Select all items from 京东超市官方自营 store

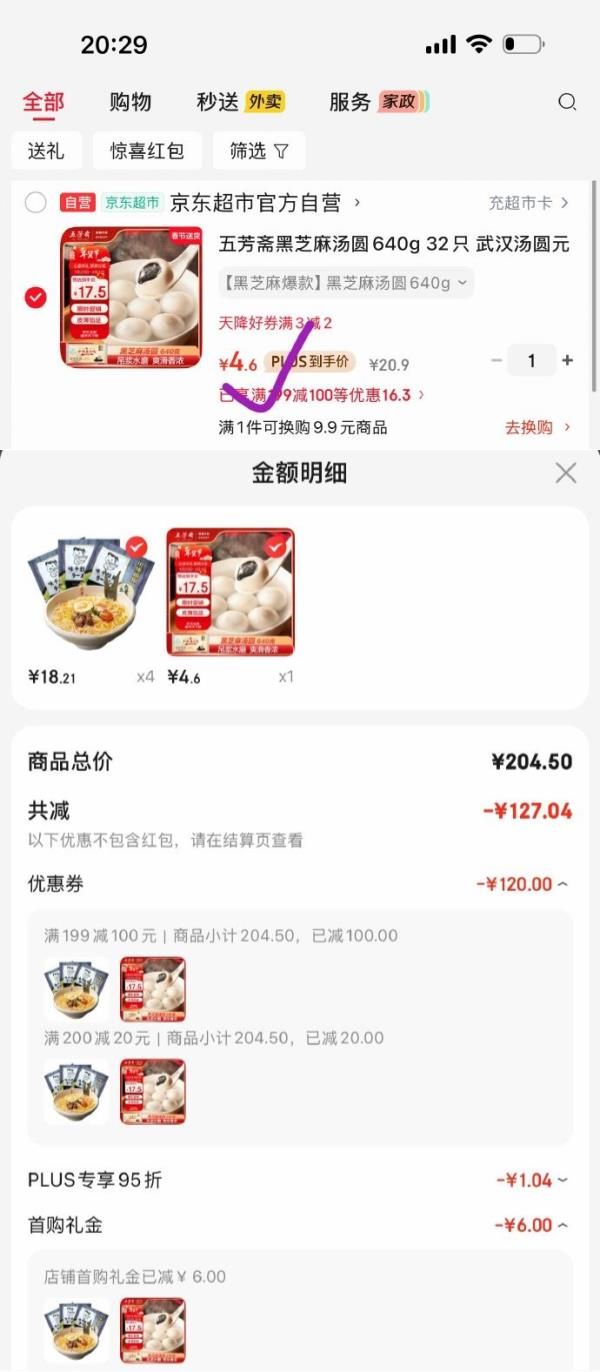[x=36, y=203]
